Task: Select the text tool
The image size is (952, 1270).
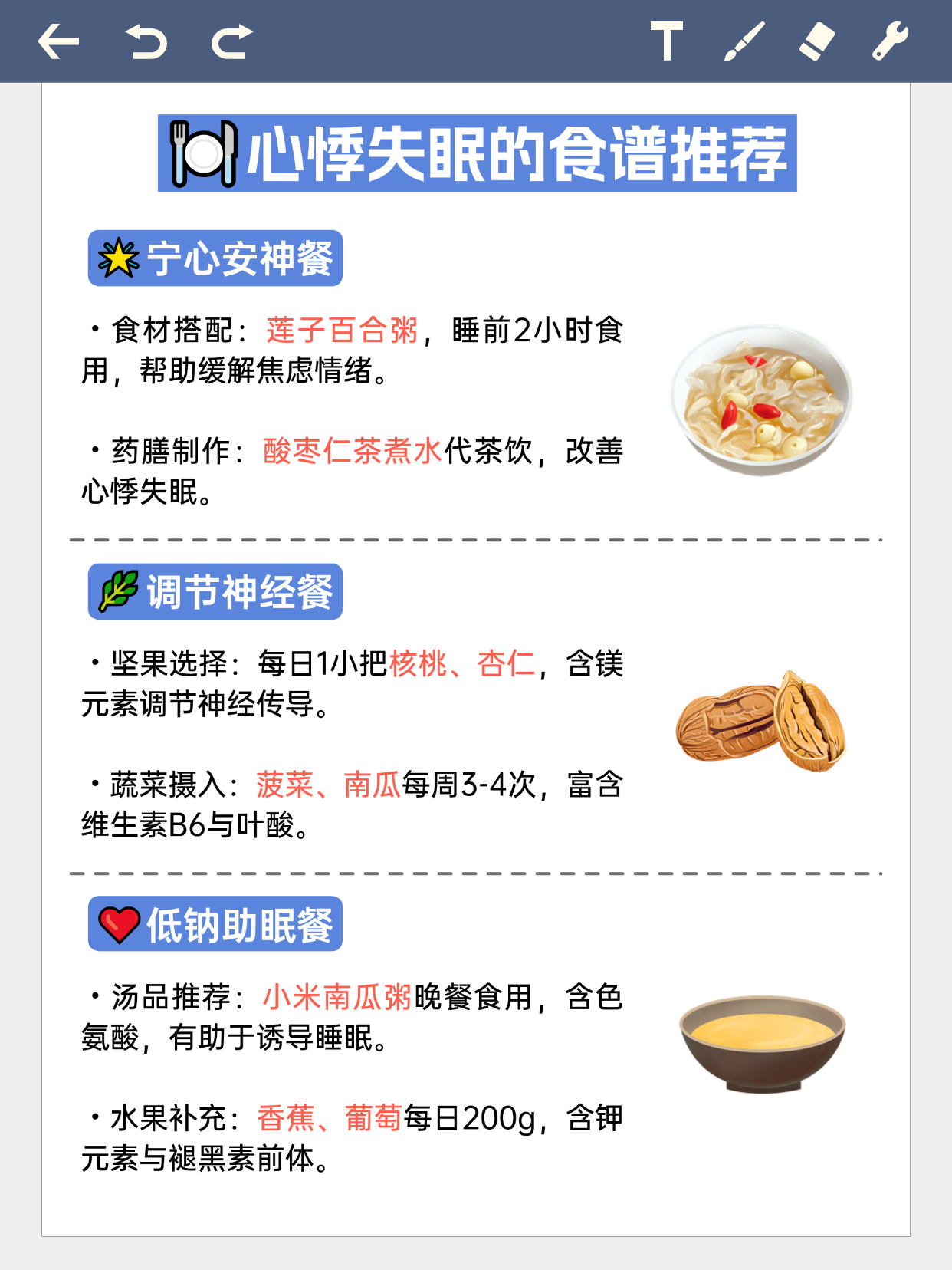Action: [x=666, y=41]
